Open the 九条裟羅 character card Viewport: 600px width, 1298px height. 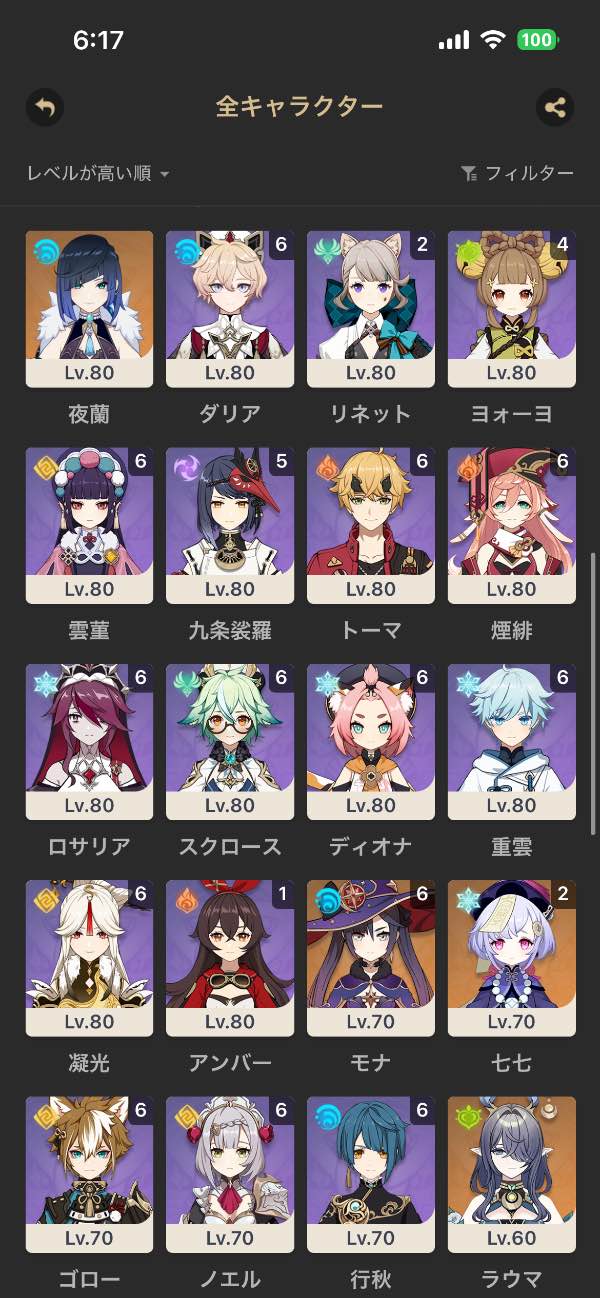230,525
